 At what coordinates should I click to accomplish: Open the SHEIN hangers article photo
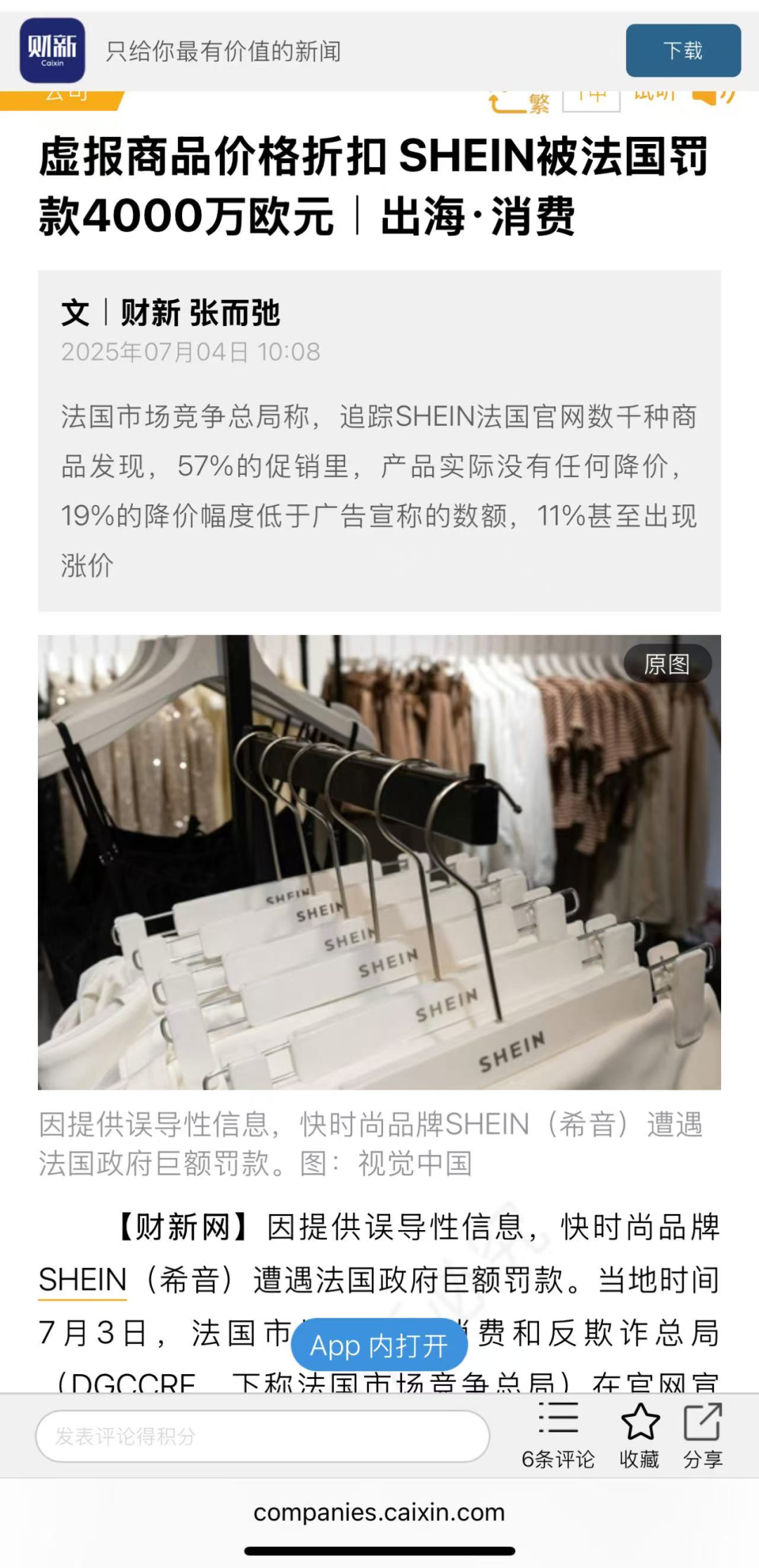click(379, 862)
